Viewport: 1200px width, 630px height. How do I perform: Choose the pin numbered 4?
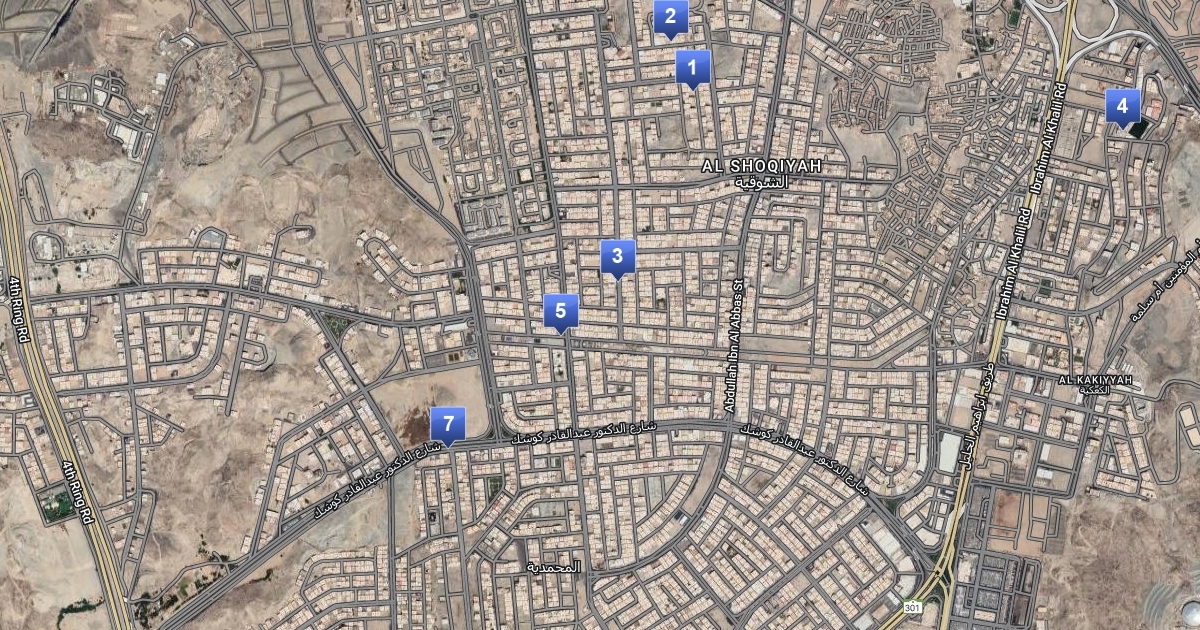point(1122,105)
